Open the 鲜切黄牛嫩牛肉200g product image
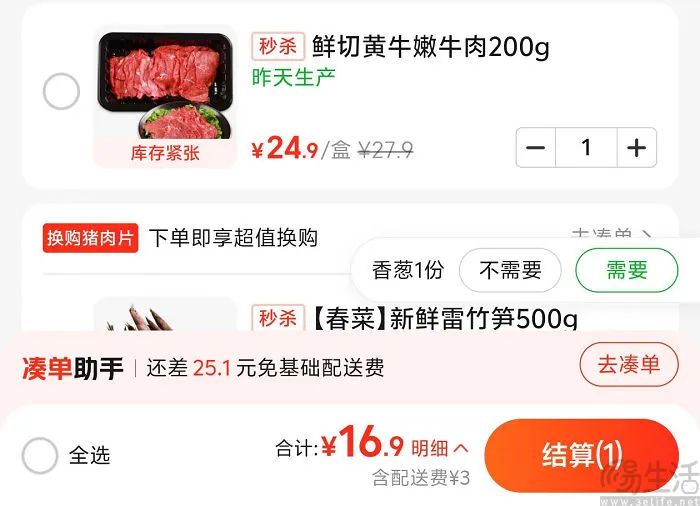700x506 pixels. coord(165,92)
